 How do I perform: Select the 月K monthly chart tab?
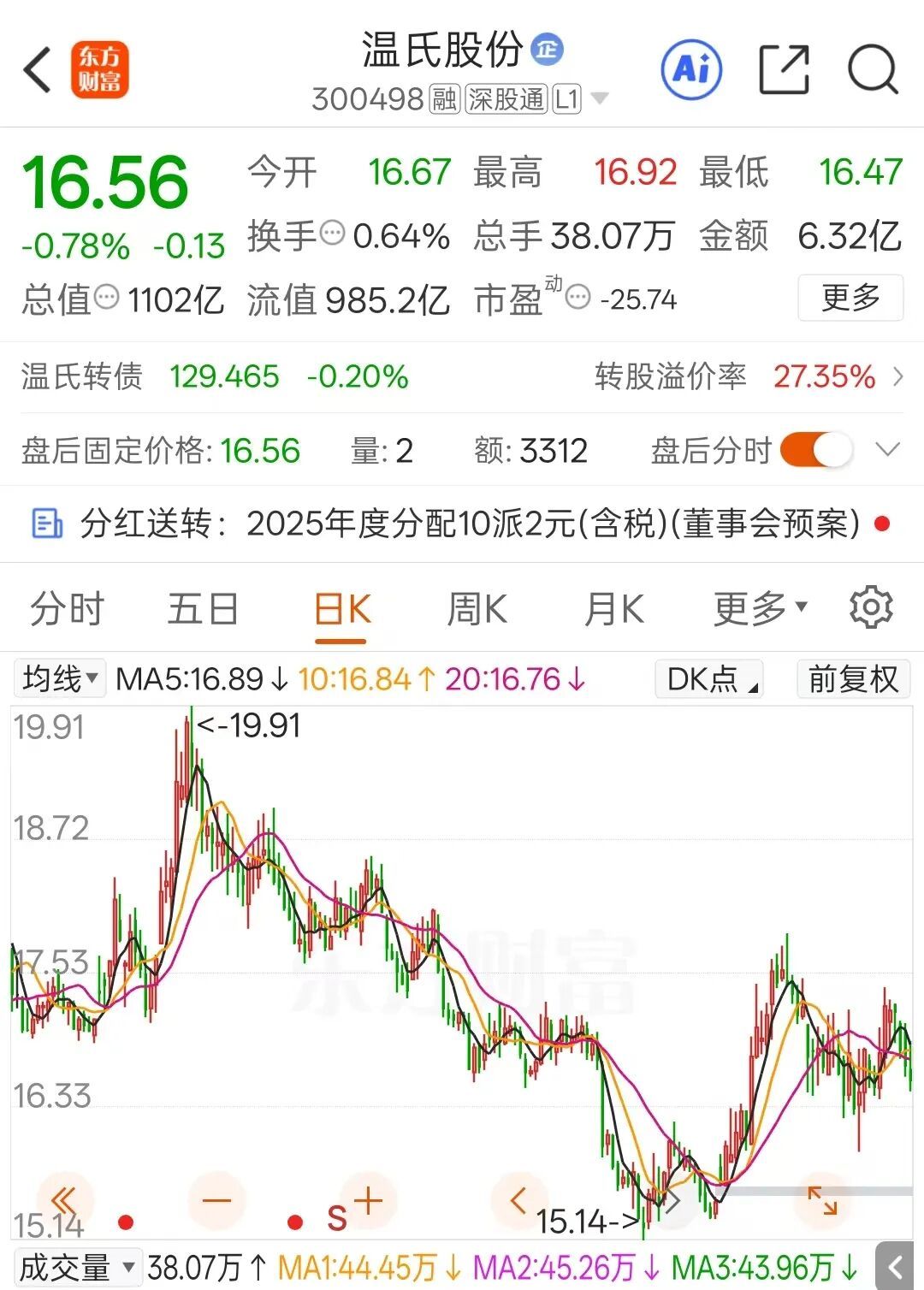(613, 610)
